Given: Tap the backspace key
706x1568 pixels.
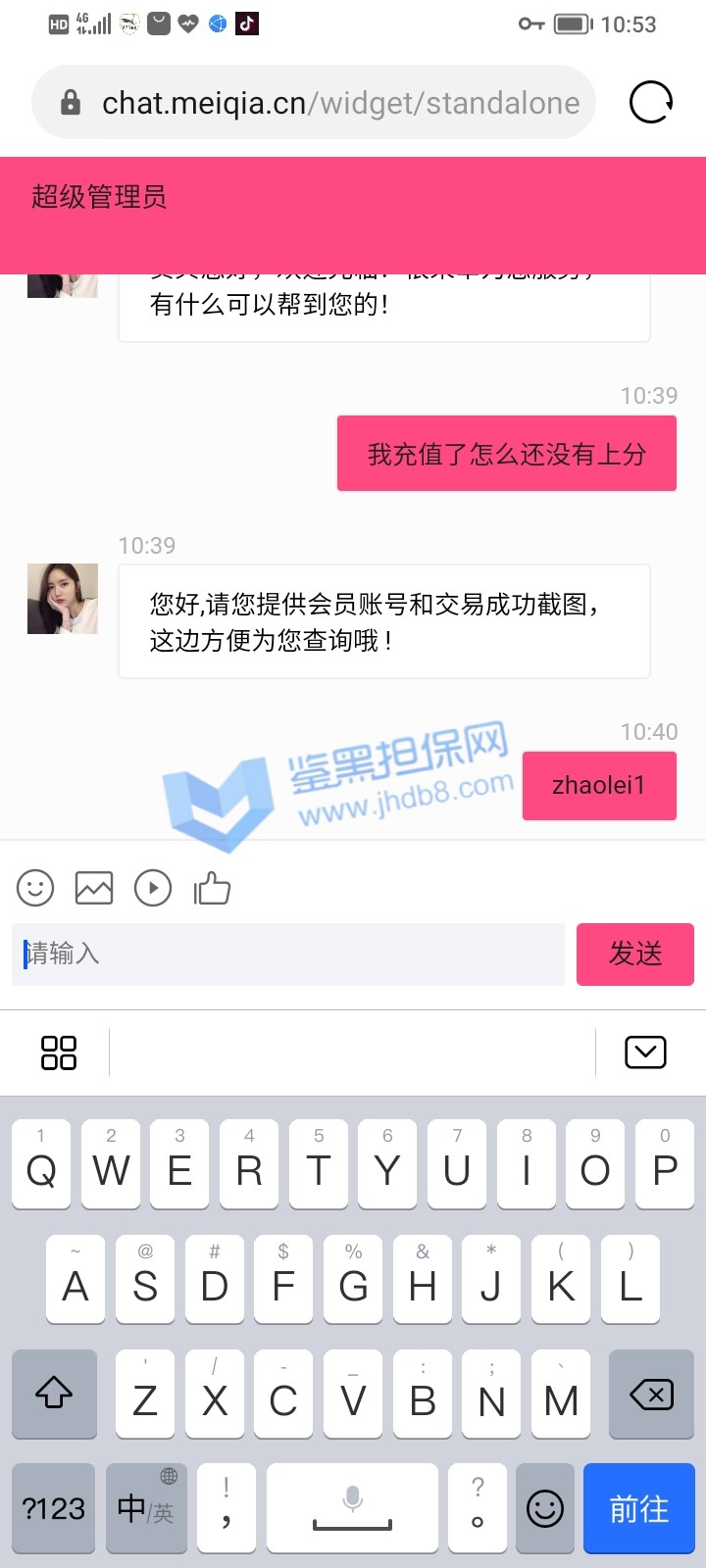Looking at the screenshot, I should click(x=650, y=1394).
